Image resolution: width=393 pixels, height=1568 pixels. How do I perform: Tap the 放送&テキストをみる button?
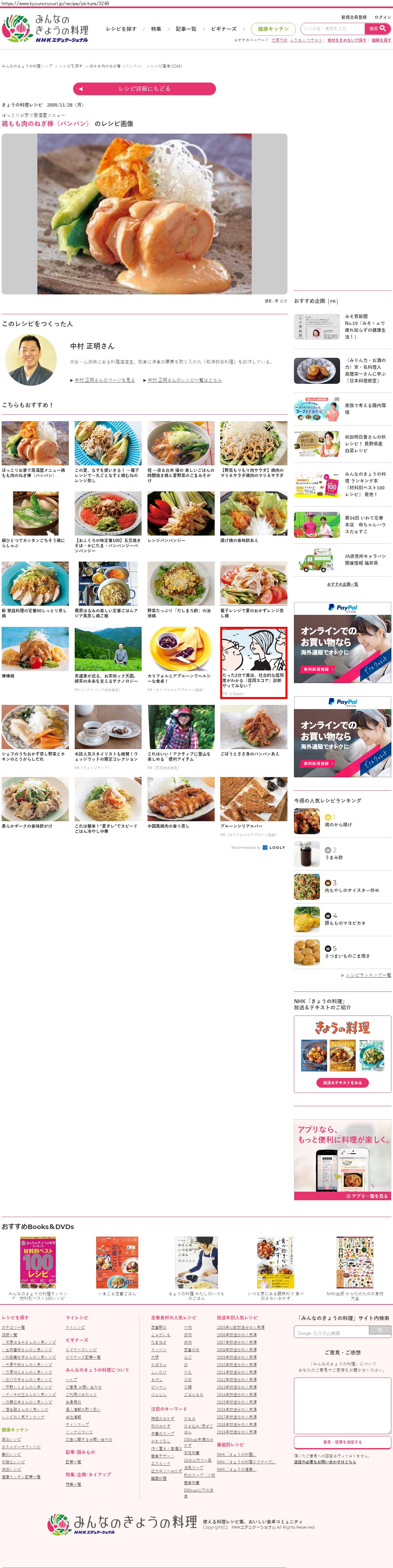pos(342,1083)
